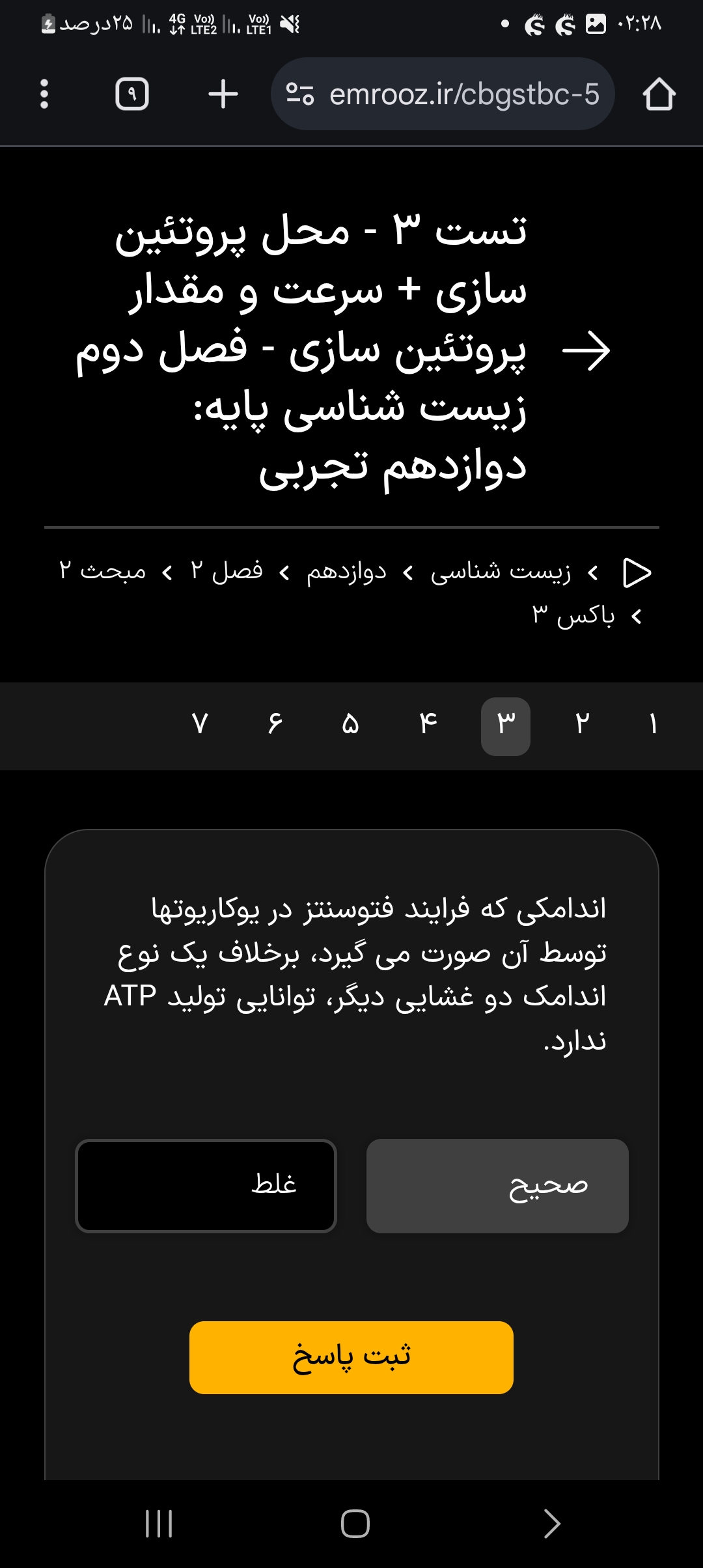Open the باکس ۳ breadcrumb link
Image resolution: width=703 pixels, height=1568 pixels.
coord(573,615)
